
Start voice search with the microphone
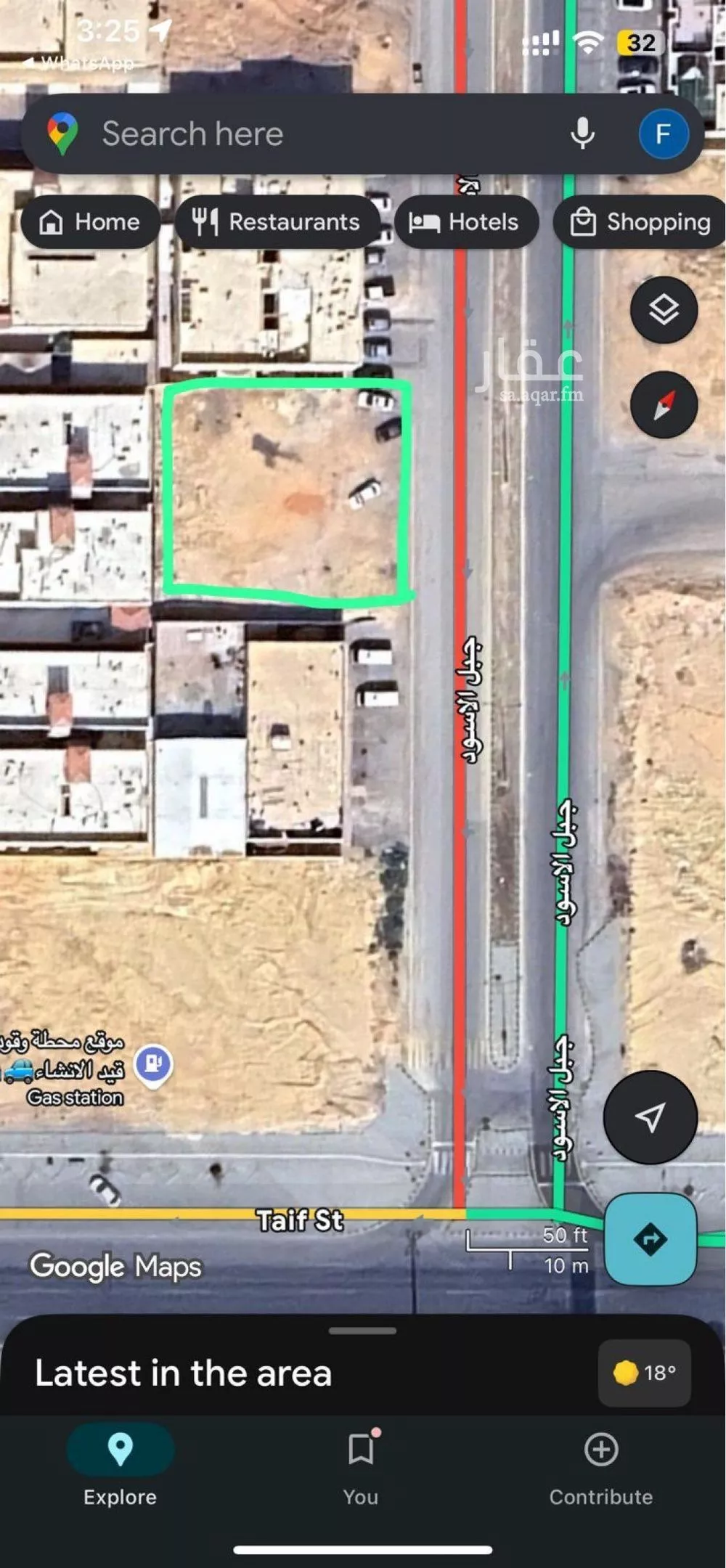tap(582, 134)
